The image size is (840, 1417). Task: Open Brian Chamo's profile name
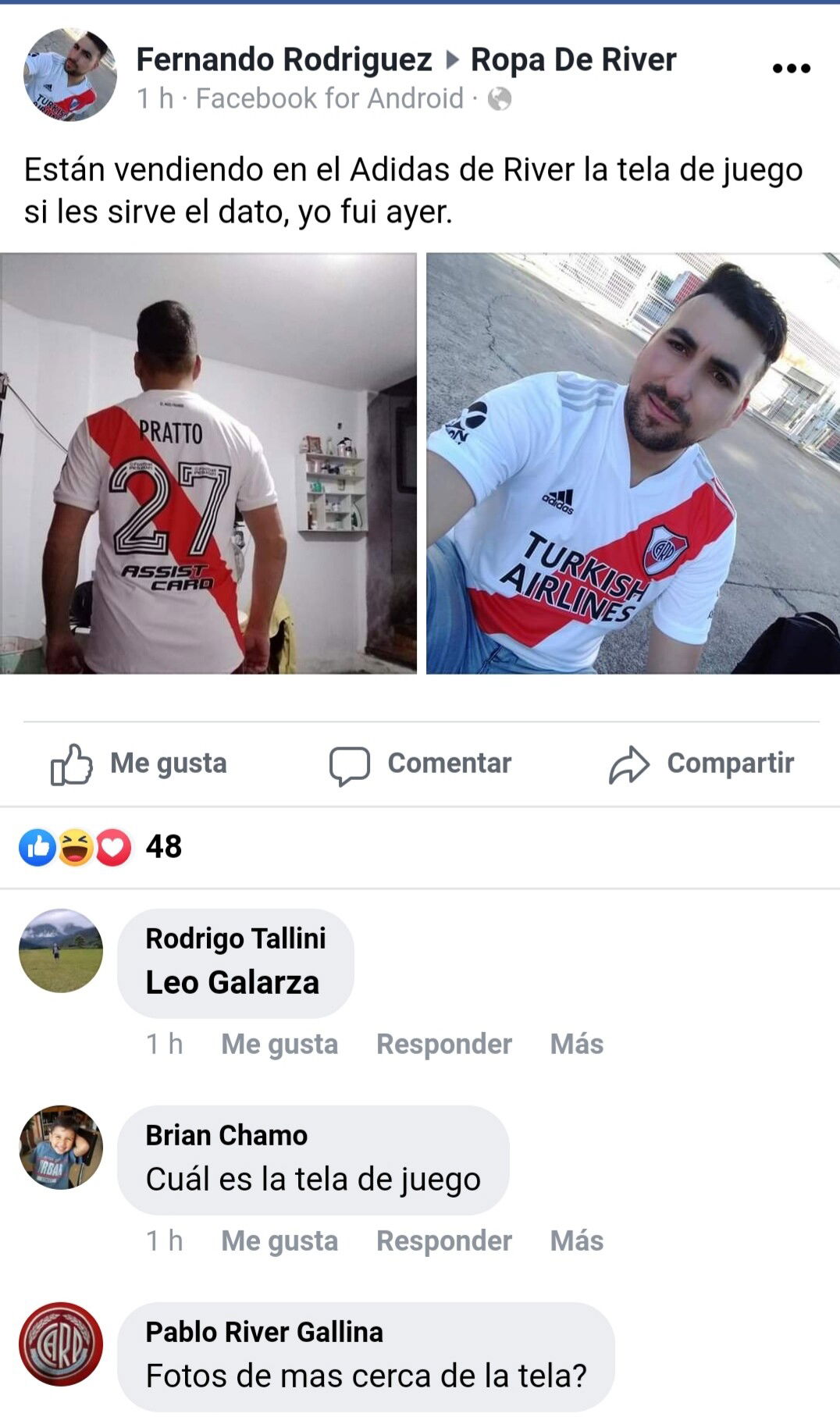pyautogui.click(x=226, y=1135)
